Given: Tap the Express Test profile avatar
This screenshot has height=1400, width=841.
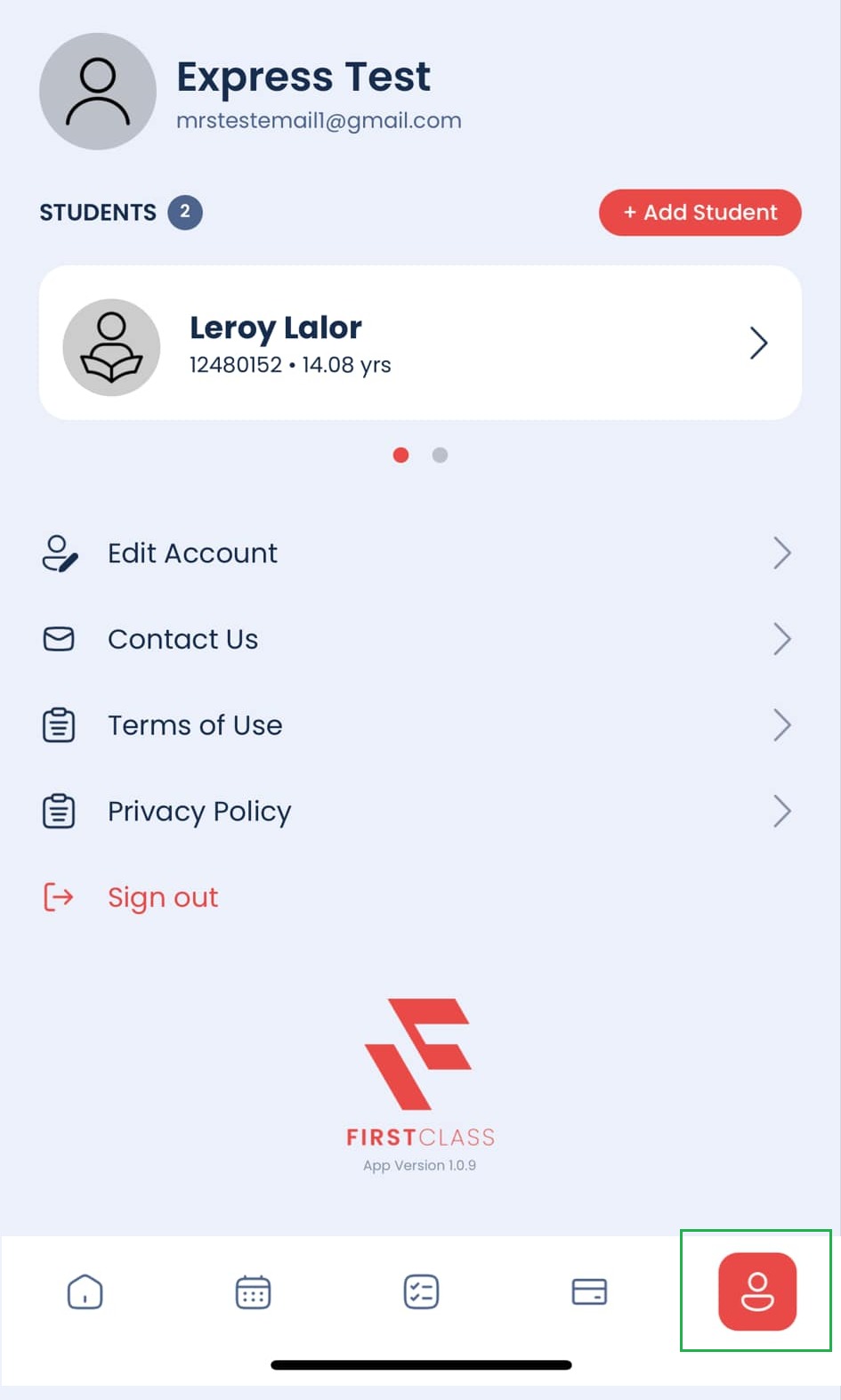Looking at the screenshot, I should pyautogui.click(x=98, y=92).
